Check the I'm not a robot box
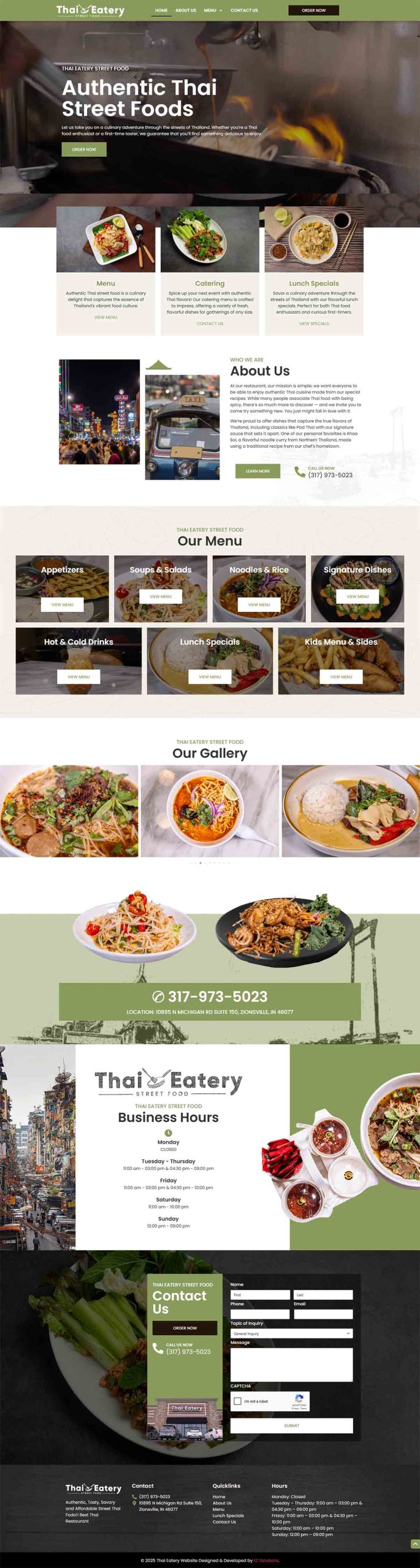Screen dimensions: 420x1568 coord(238,1401)
